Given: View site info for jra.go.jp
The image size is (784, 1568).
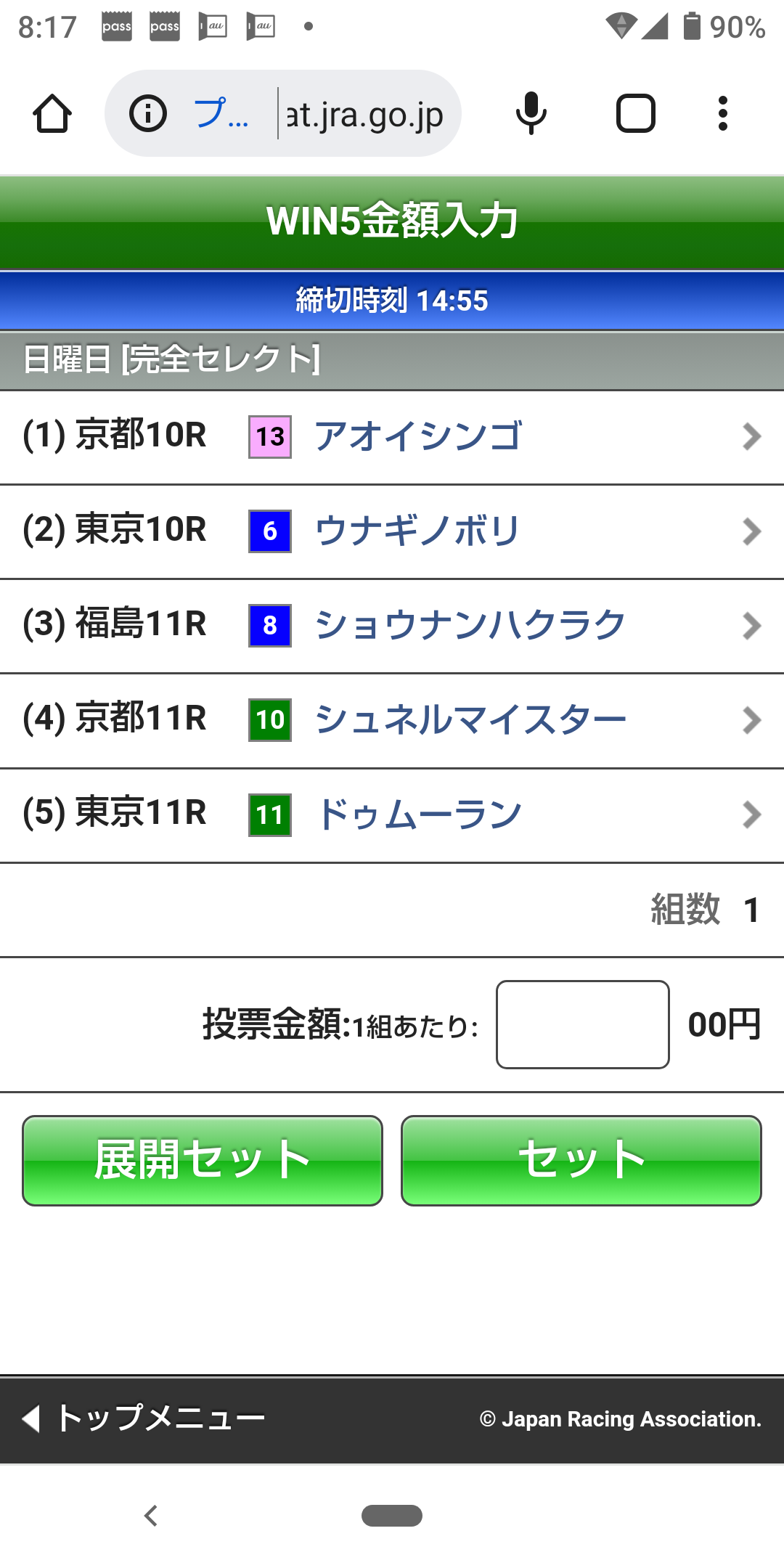Looking at the screenshot, I should (x=148, y=114).
